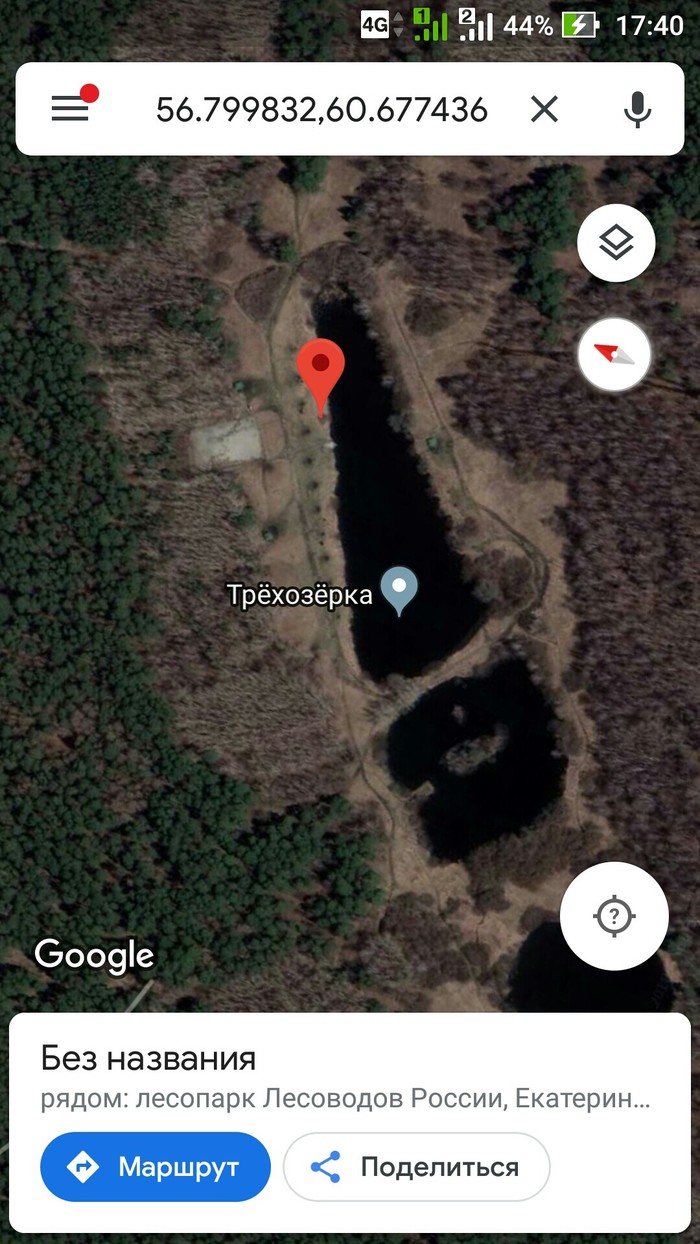The width and height of the screenshot is (700, 1244).
Task: Share location via Поделиться button
Action: tap(416, 1166)
